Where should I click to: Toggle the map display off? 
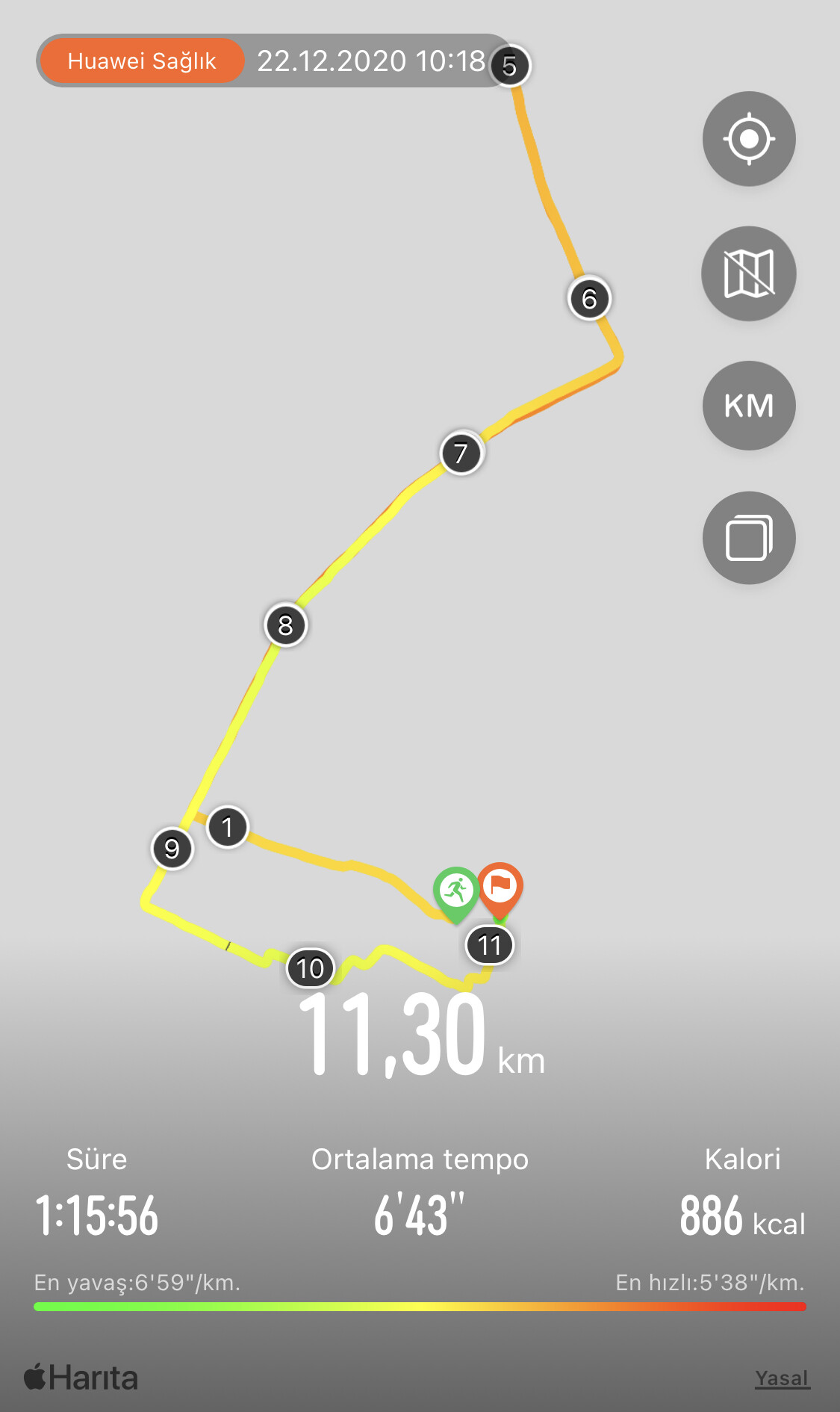click(749, 273)
